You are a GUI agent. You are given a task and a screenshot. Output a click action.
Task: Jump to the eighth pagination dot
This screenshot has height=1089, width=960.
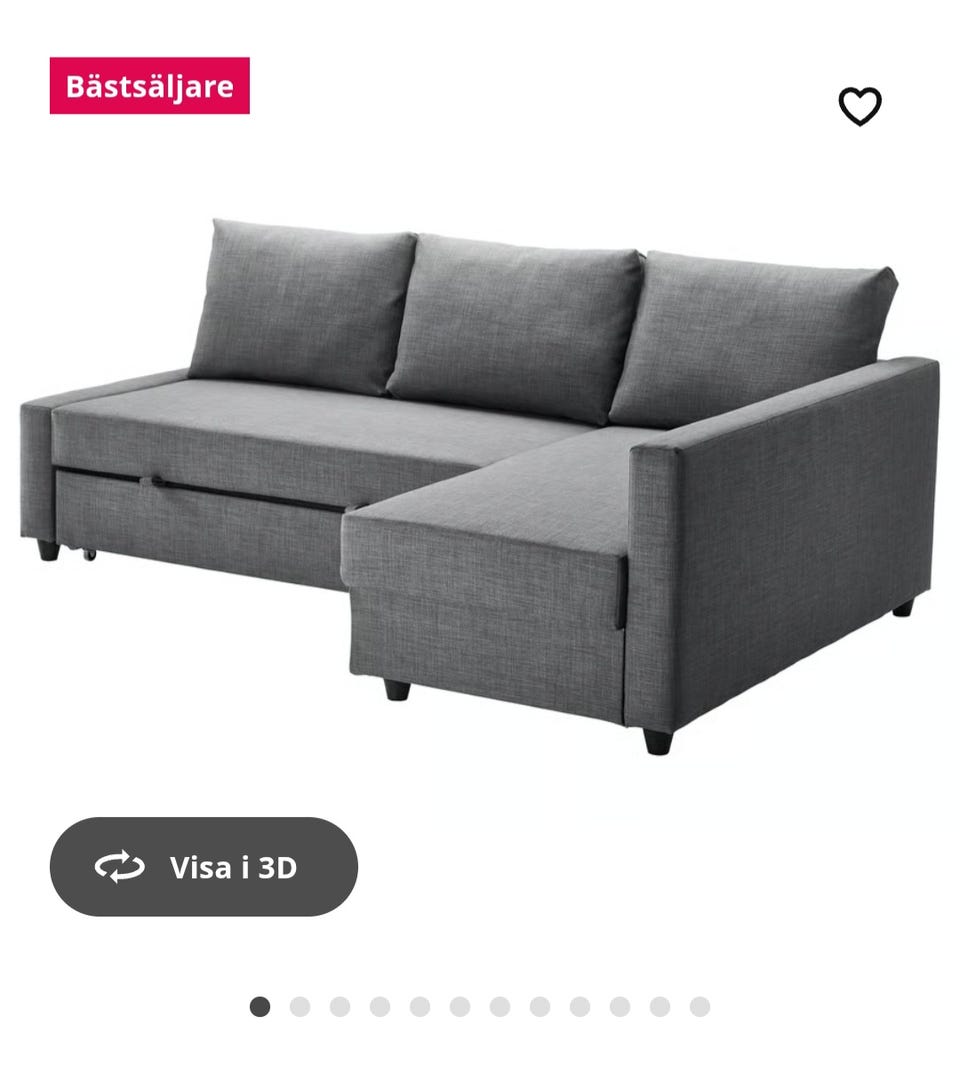pyautogui.click(x=540, y=1005)
